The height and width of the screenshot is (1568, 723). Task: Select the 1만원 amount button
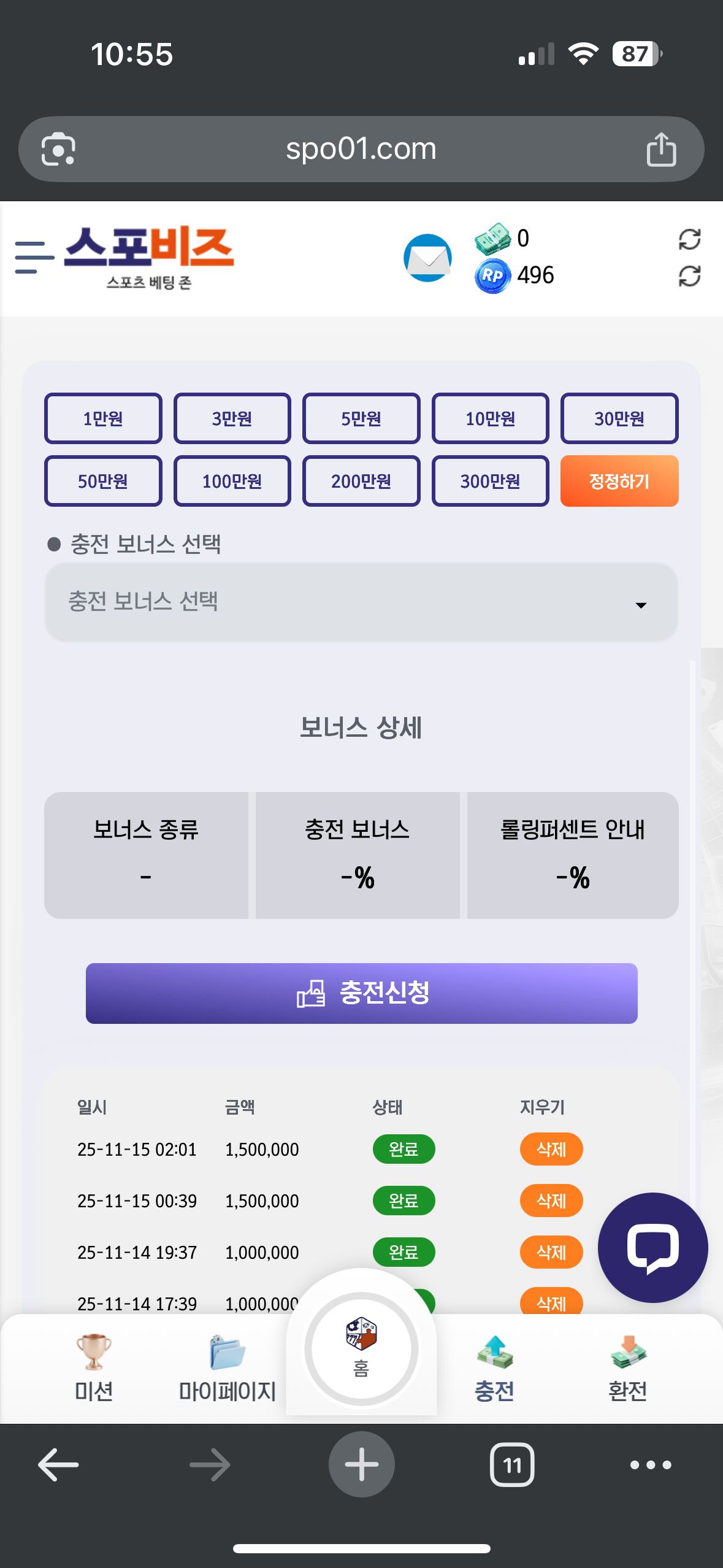click(x=103, y=418)
